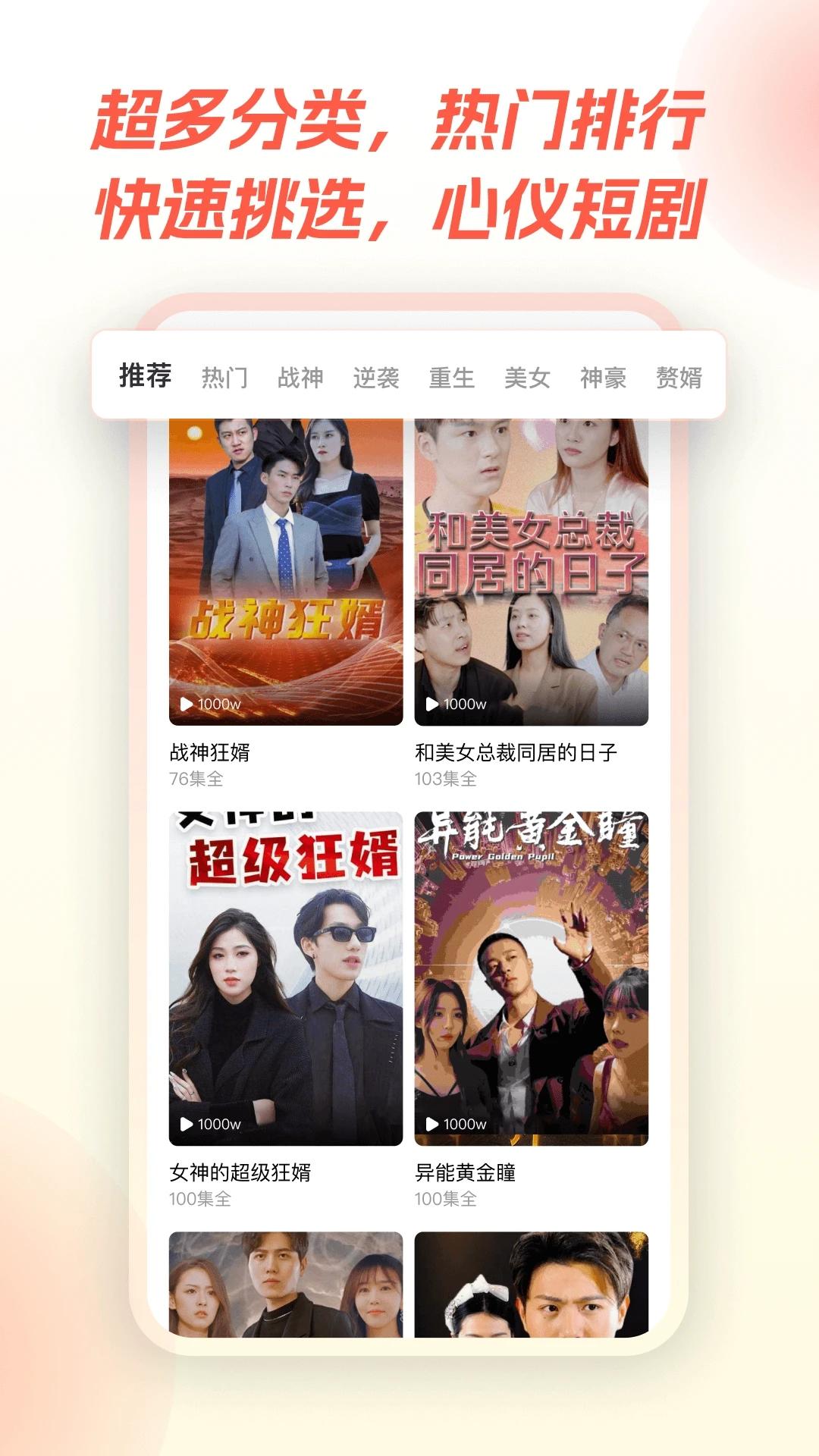The image size is (819, 1456).
Task: Switch to the 热门 category tab
Action: (x=225, y=375)
